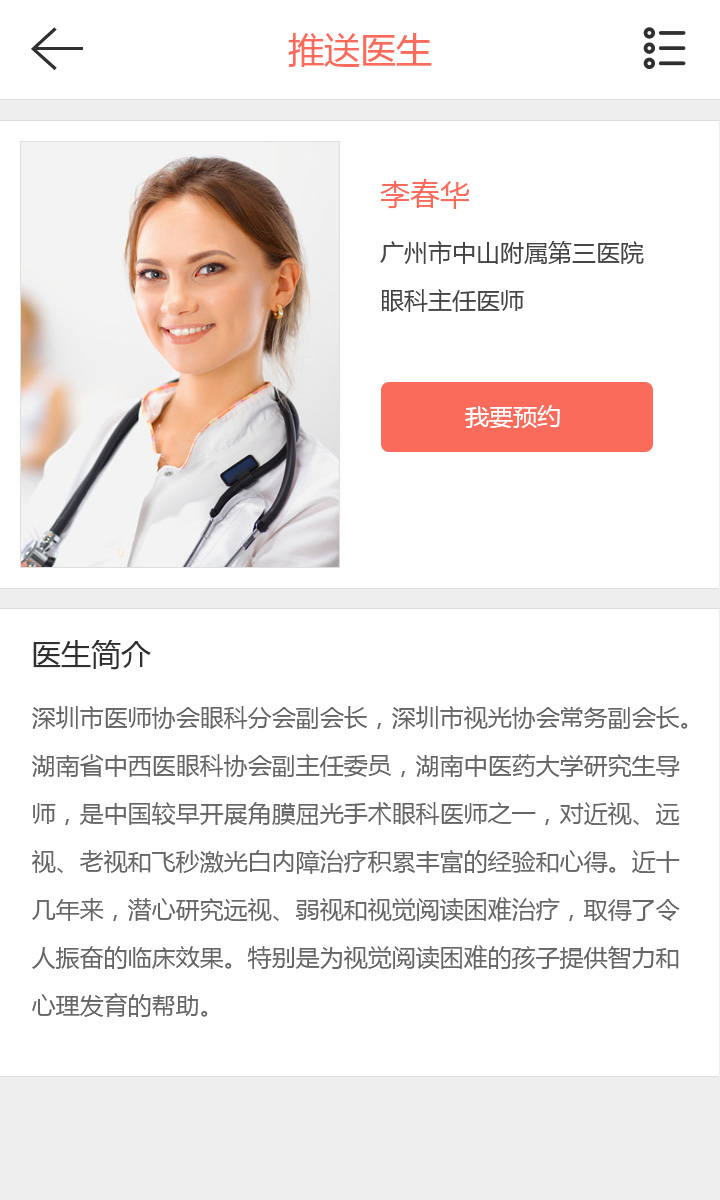The image size is (720, 1200).
Task: Go back using the arrow icon
Action: tap(57, 49)
